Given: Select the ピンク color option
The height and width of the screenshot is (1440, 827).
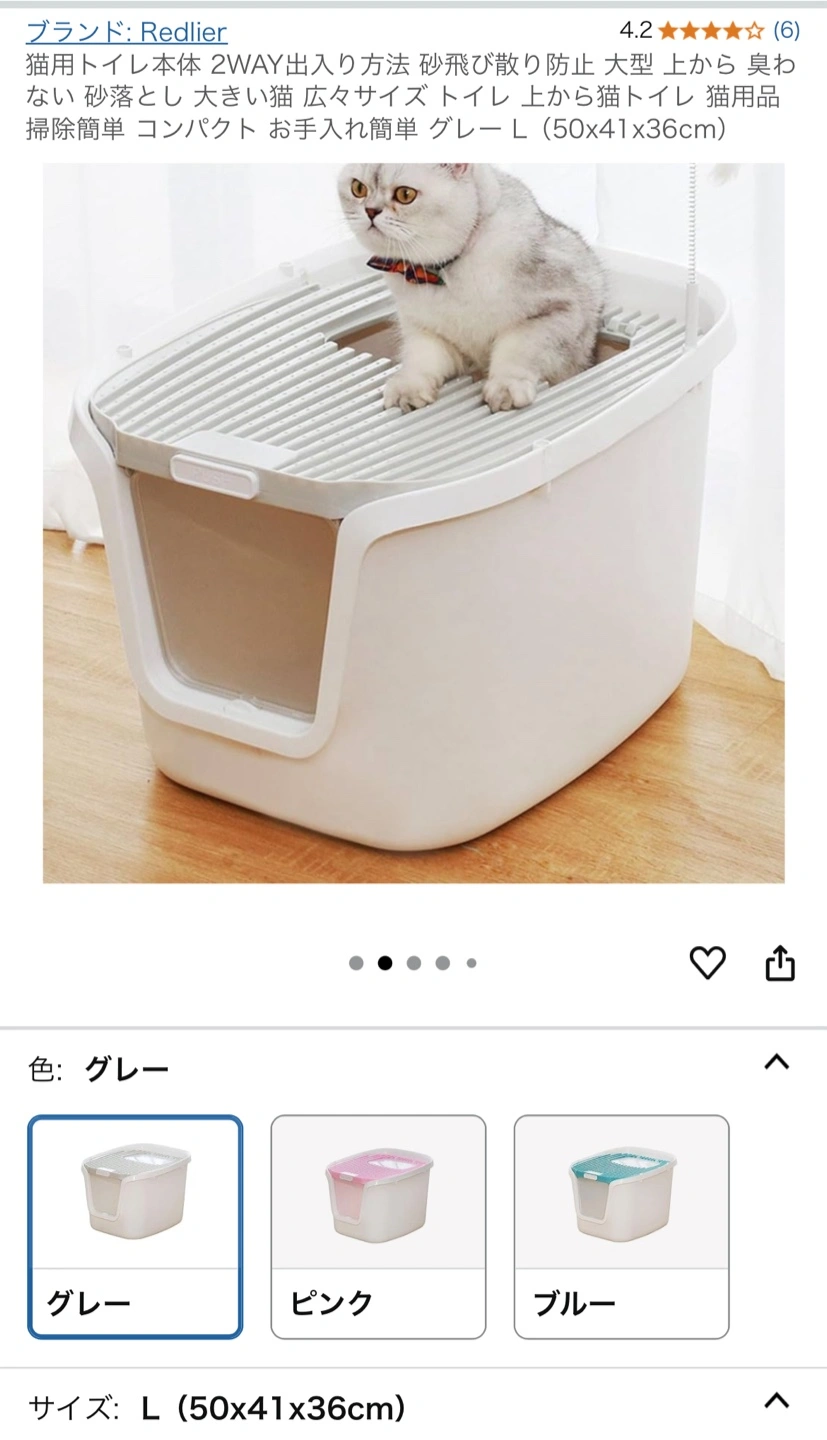Looking at the screenshot, I should click(378, 1226).
